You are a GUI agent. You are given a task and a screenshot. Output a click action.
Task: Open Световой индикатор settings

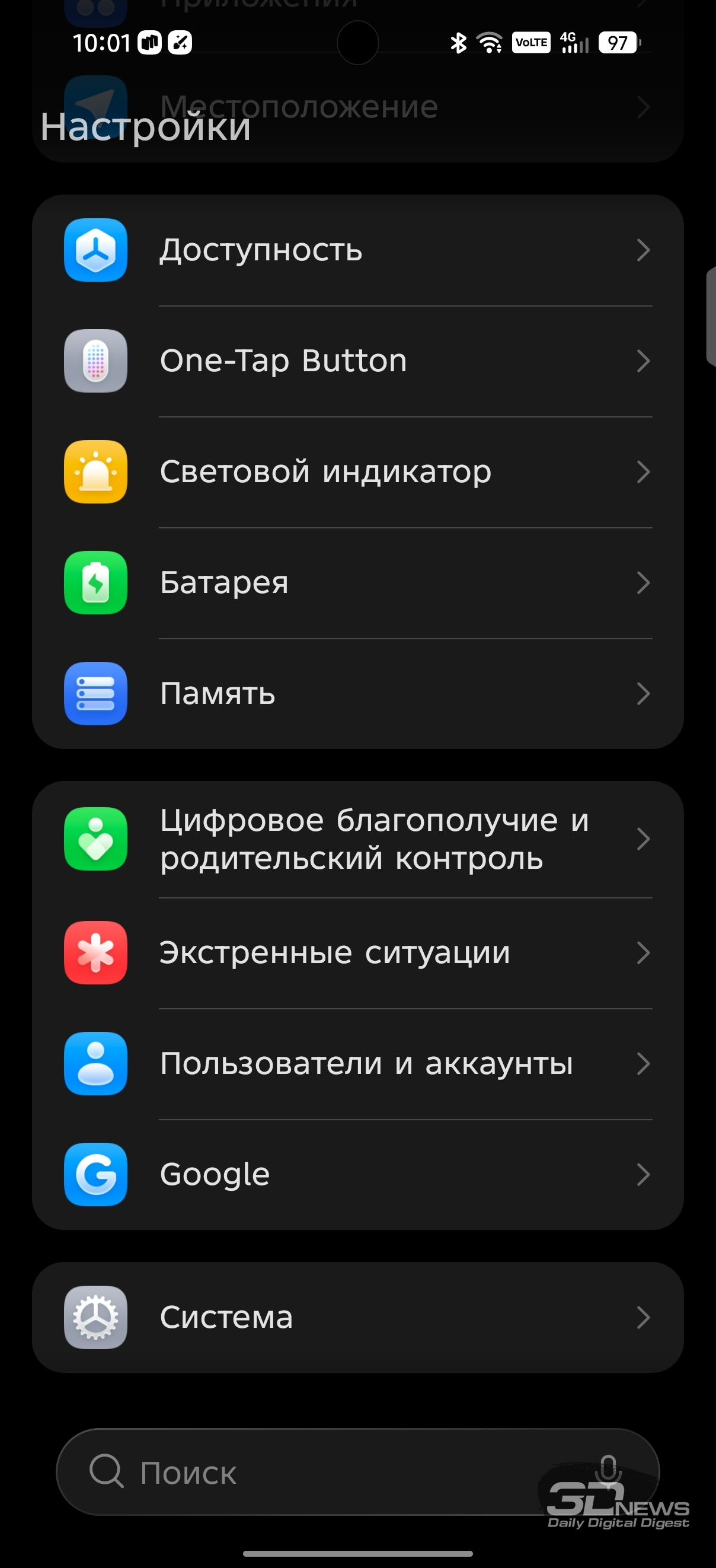pos(357,471)
